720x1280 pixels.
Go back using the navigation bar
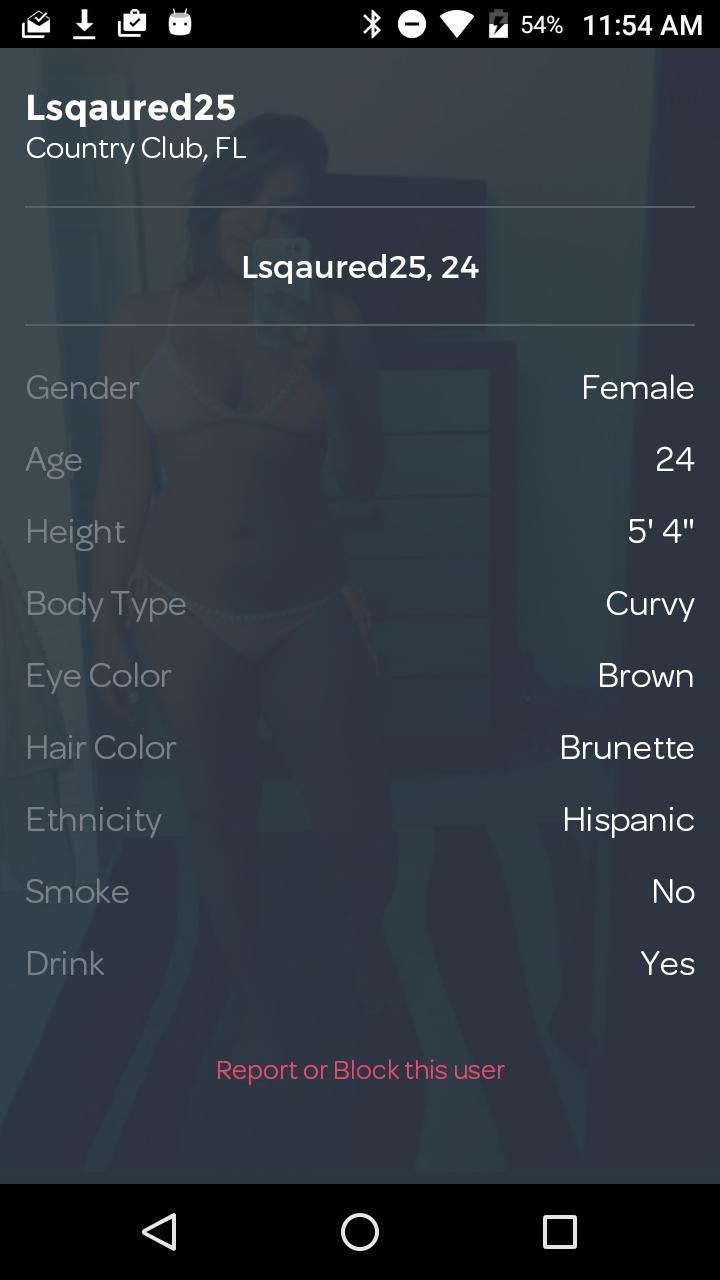pyautogui.click(x=160, y=1232)
